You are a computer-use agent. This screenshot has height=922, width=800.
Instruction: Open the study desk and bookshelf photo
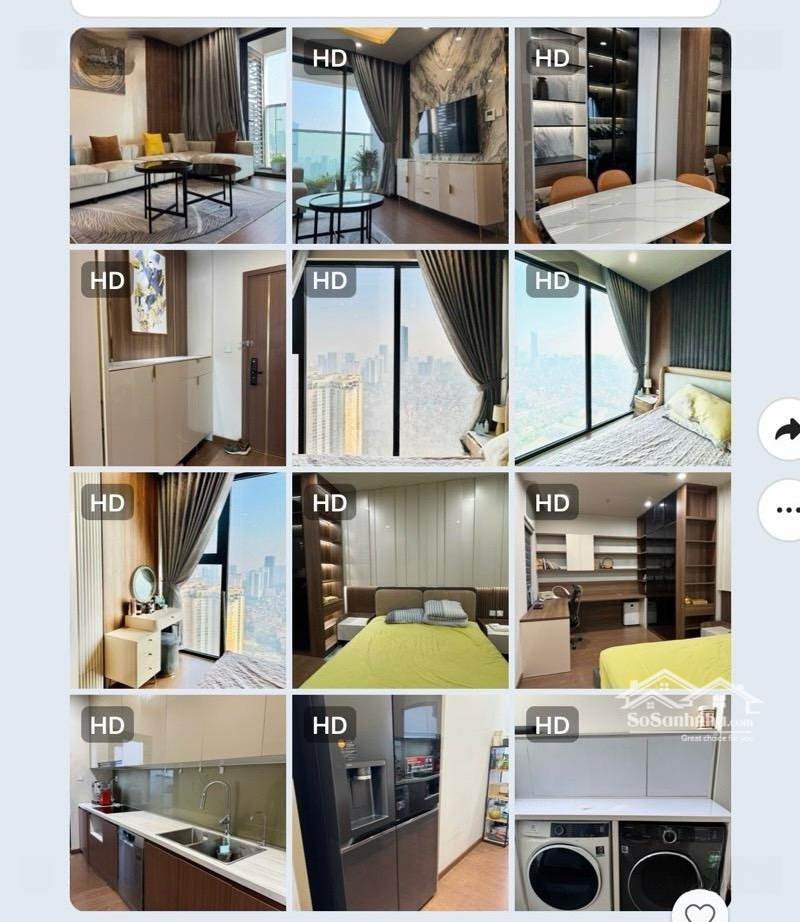click(622, 580)
